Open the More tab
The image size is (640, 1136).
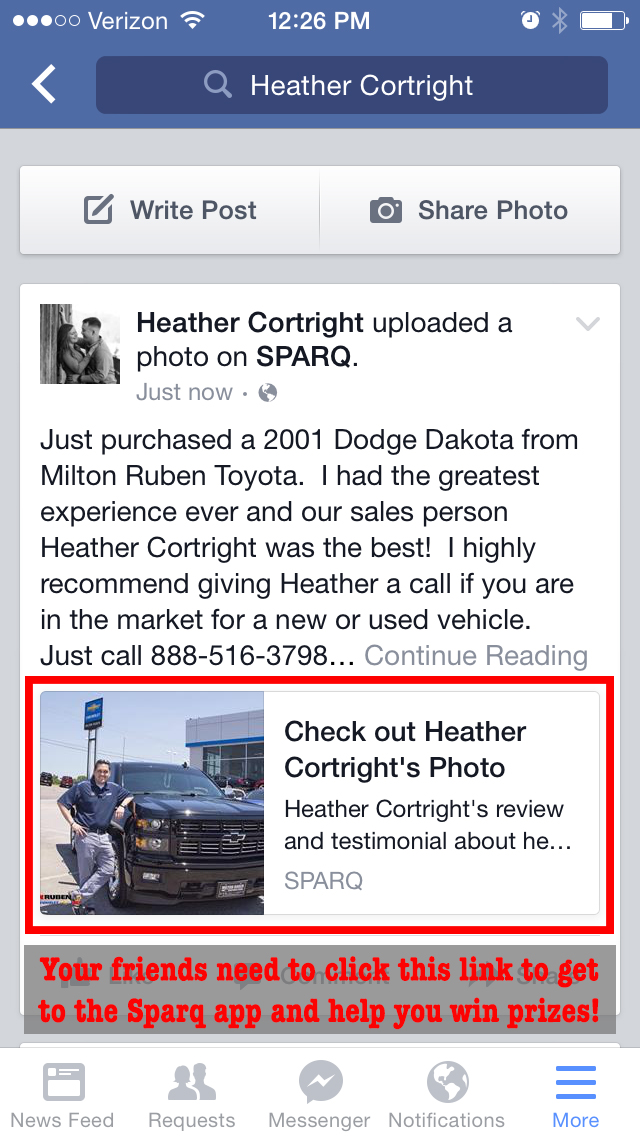[576, 1096]
